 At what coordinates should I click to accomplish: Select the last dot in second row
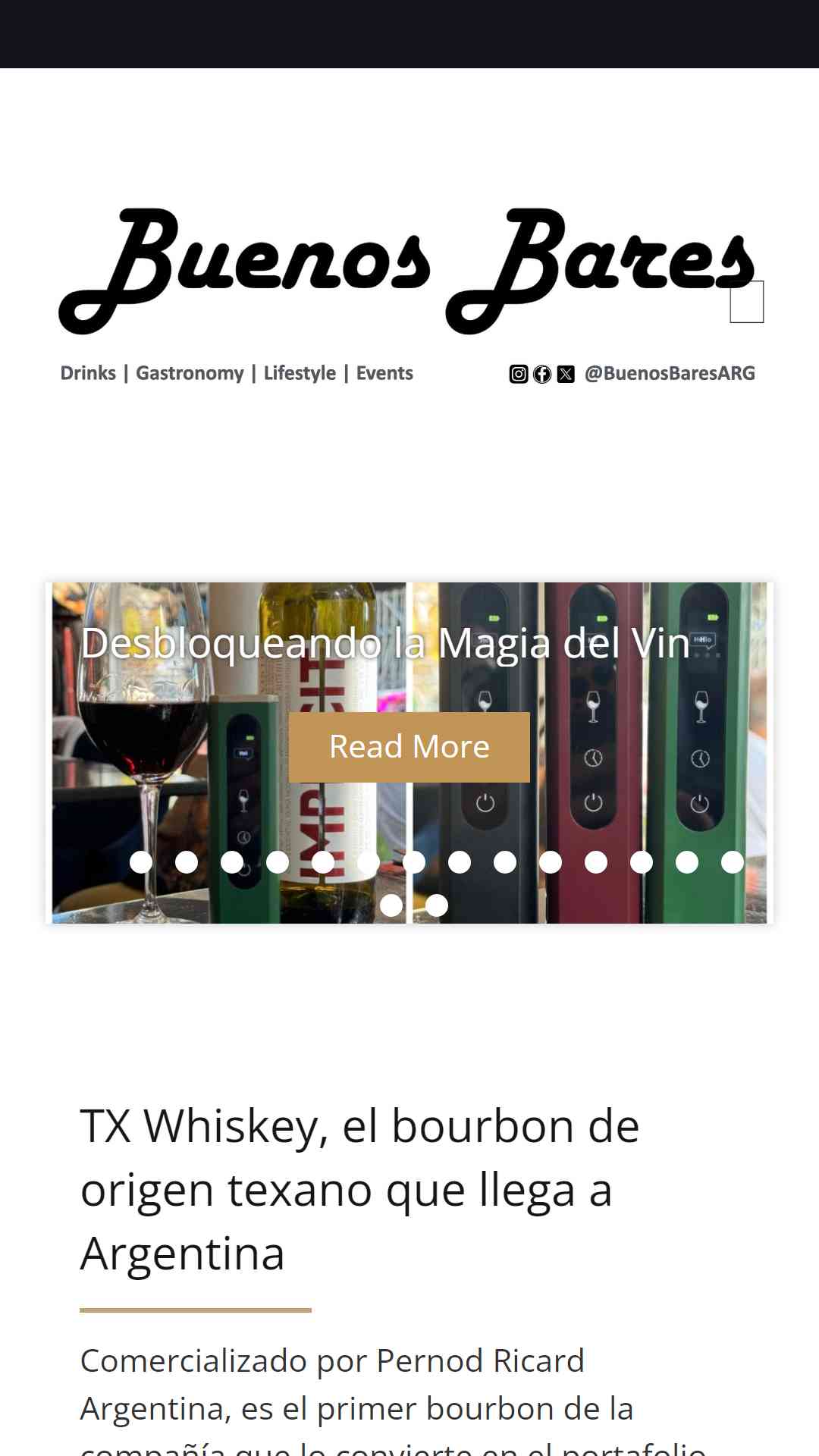(x=437, y=905)
